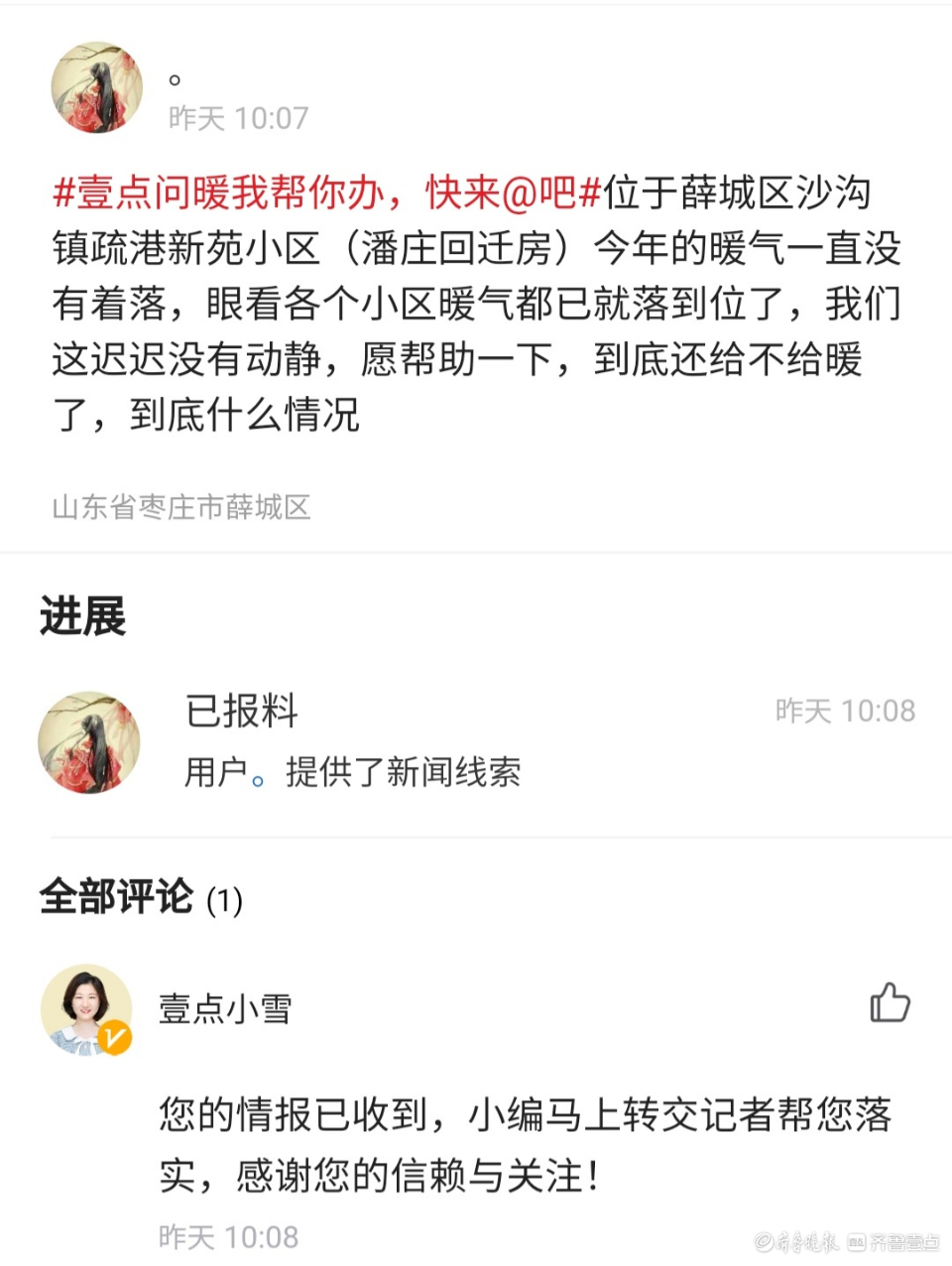Image resolution: width=952 pixels, height=1266 pixels.
Task: Tap the 已报料 status label
Action: point(241,710)
